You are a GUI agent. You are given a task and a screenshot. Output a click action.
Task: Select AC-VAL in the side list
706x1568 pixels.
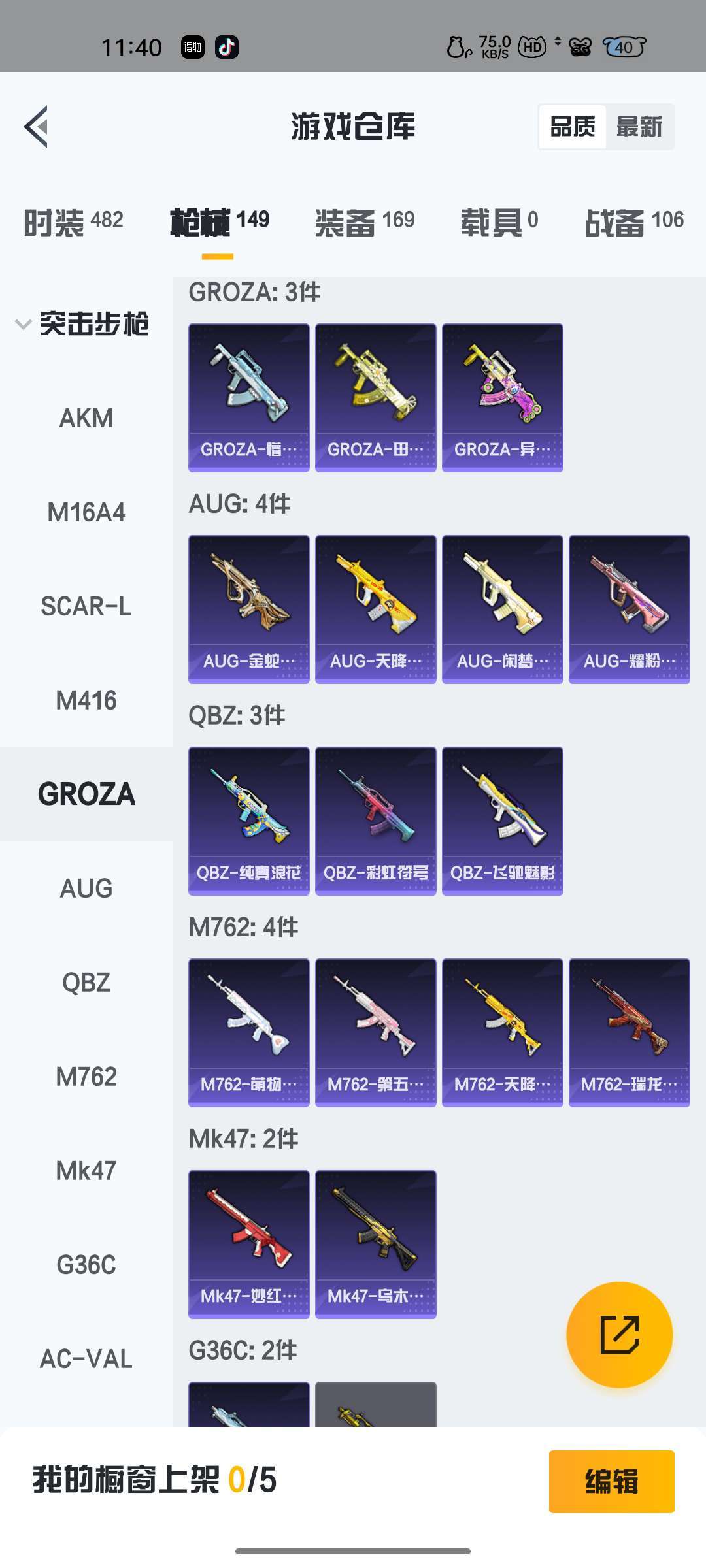[x=86, y=1359]
